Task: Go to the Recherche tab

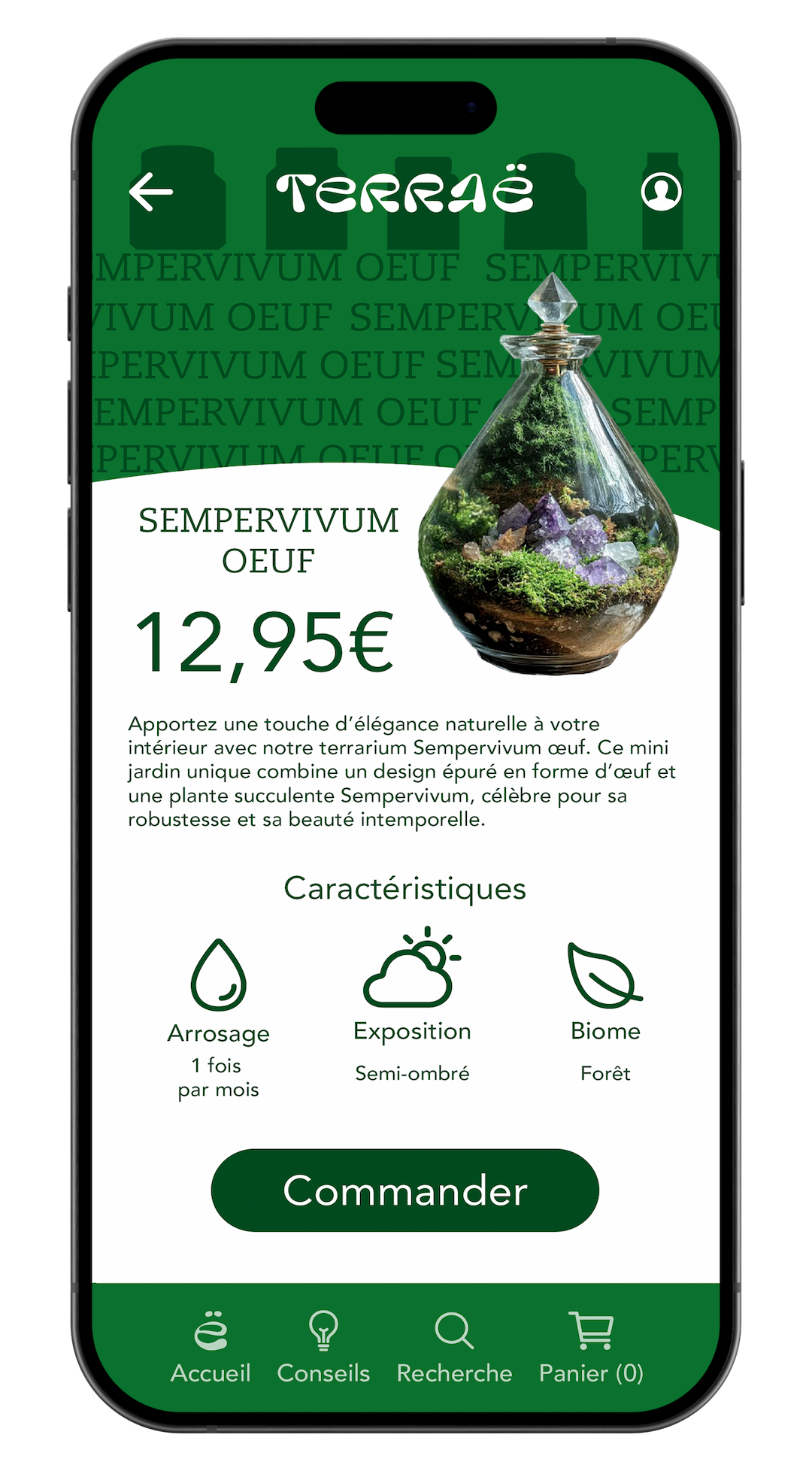Action: [454, 1347]
